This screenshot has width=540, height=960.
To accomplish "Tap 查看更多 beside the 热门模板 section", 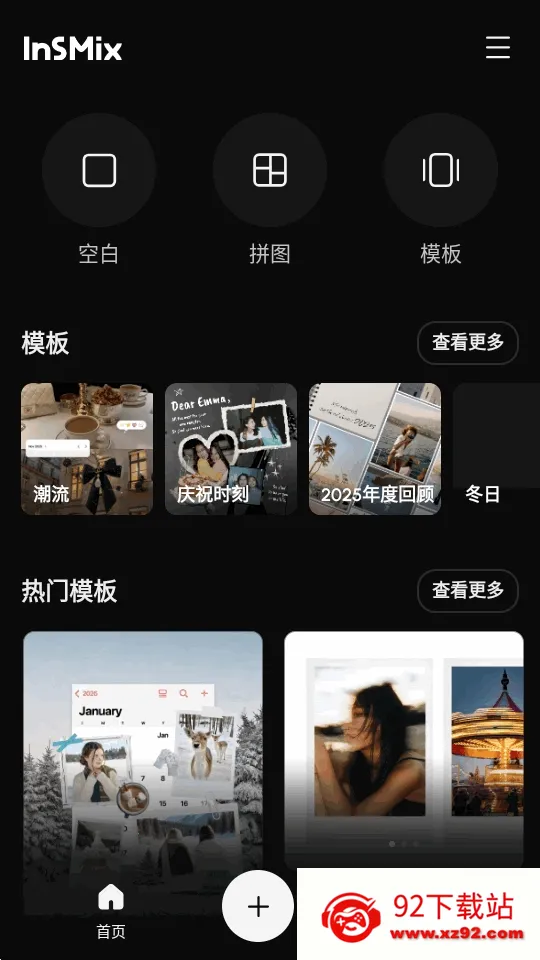I will tap(468, 591).
